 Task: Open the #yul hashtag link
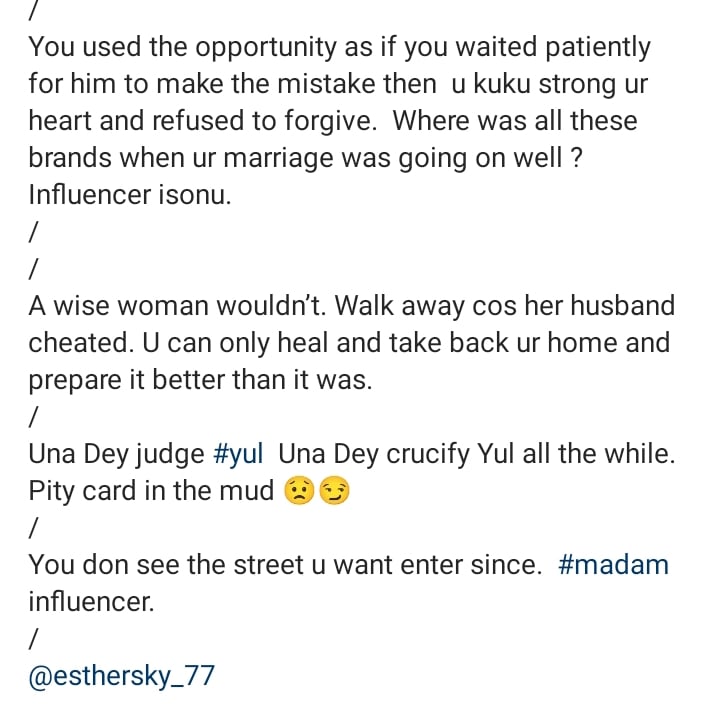pos(239,453)
